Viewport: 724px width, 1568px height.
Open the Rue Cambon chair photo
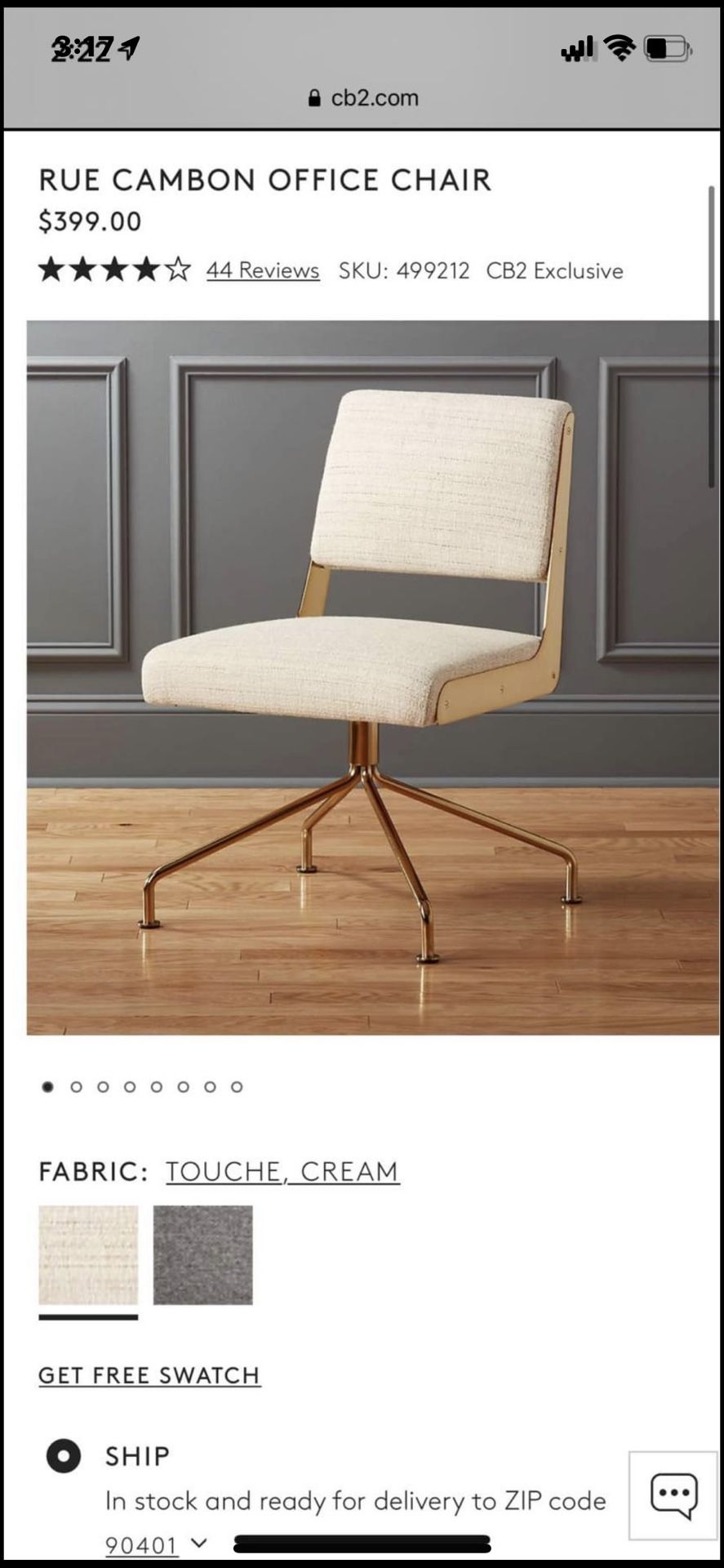[x=373, y=677]
